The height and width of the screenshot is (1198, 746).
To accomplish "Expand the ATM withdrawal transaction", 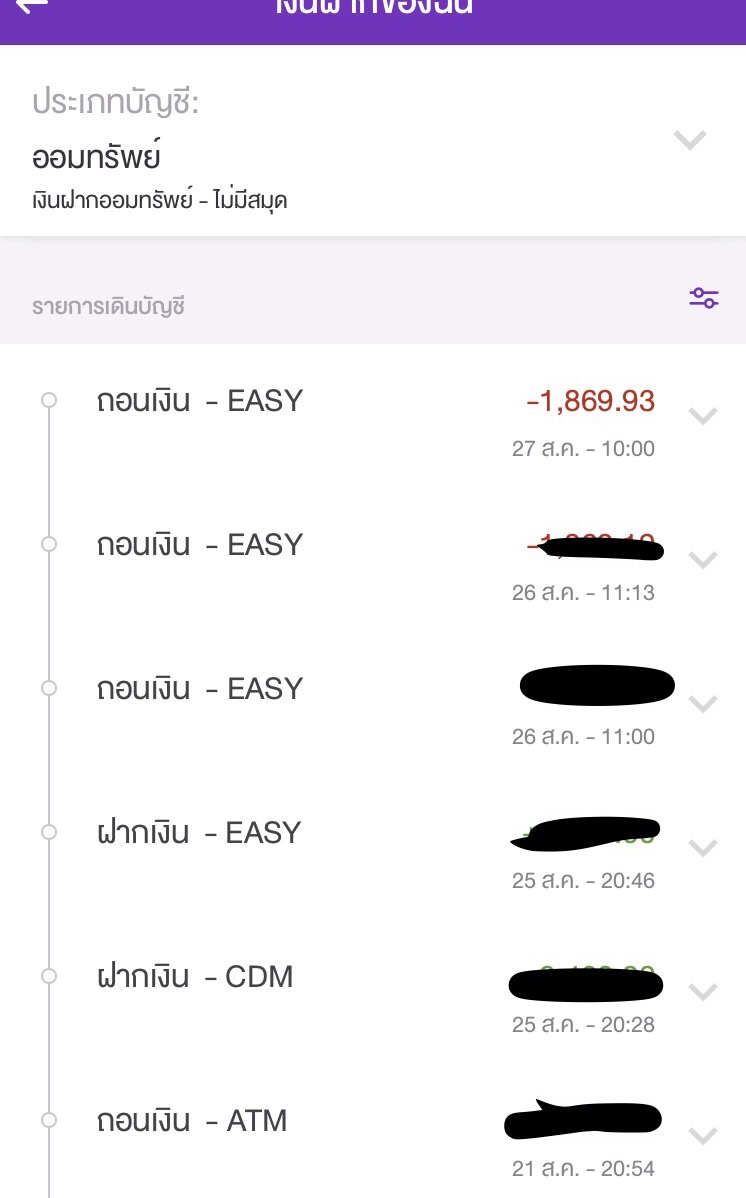I will pos(702,1135).
